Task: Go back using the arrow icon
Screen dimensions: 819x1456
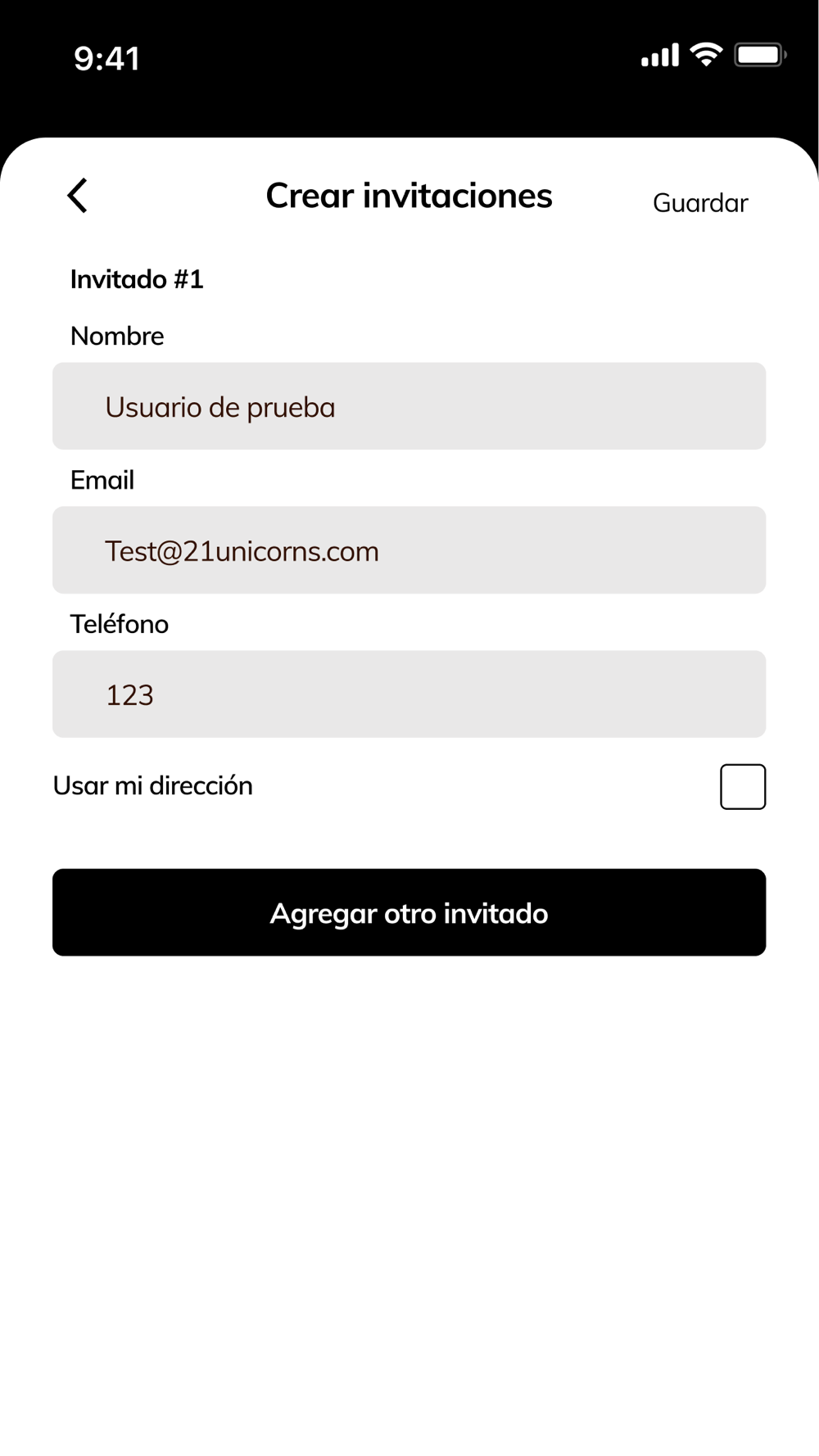Action: coord(78,196)
